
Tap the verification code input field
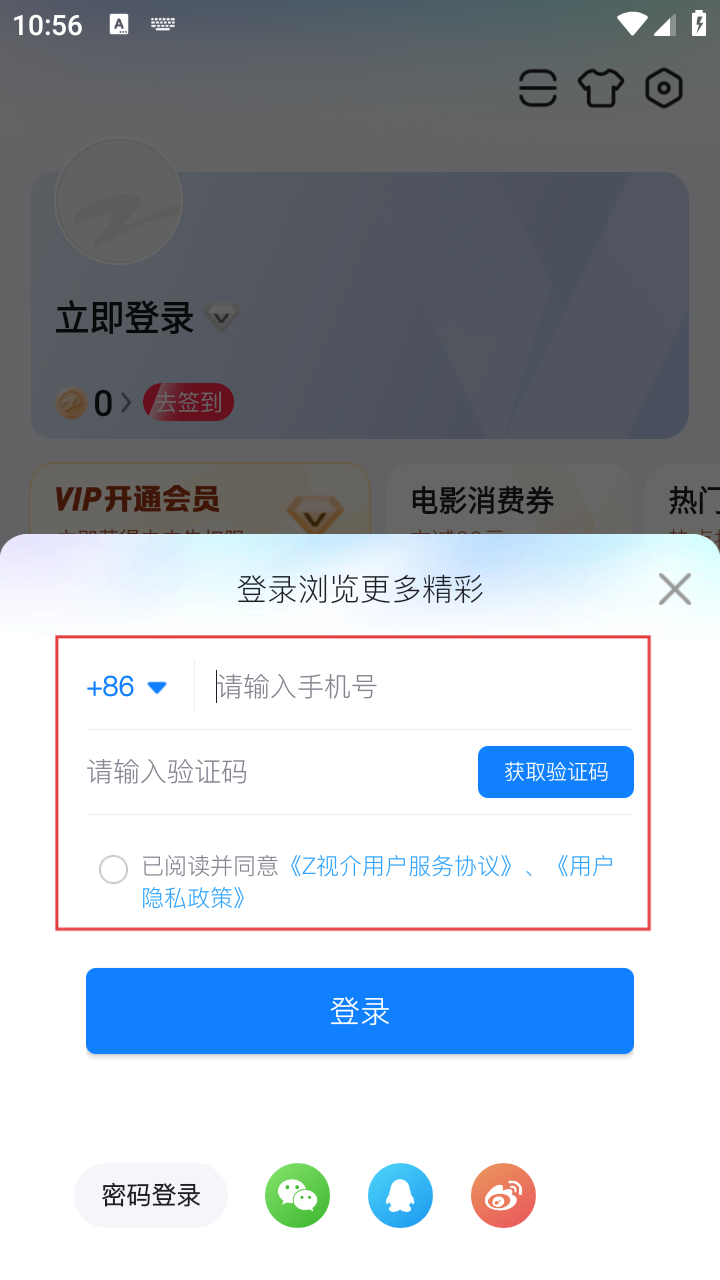(270, 772)
